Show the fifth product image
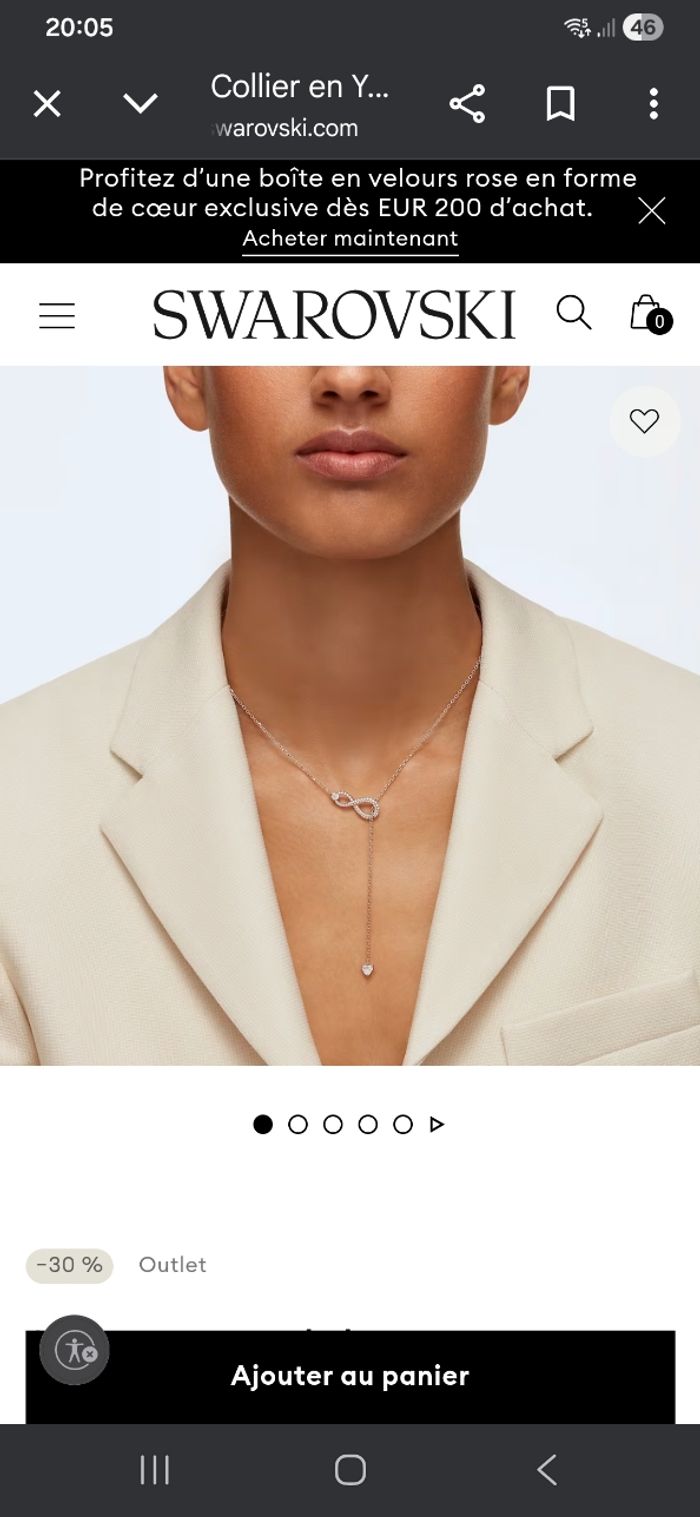This screenshot has width=700, height=1517. 403,1124
